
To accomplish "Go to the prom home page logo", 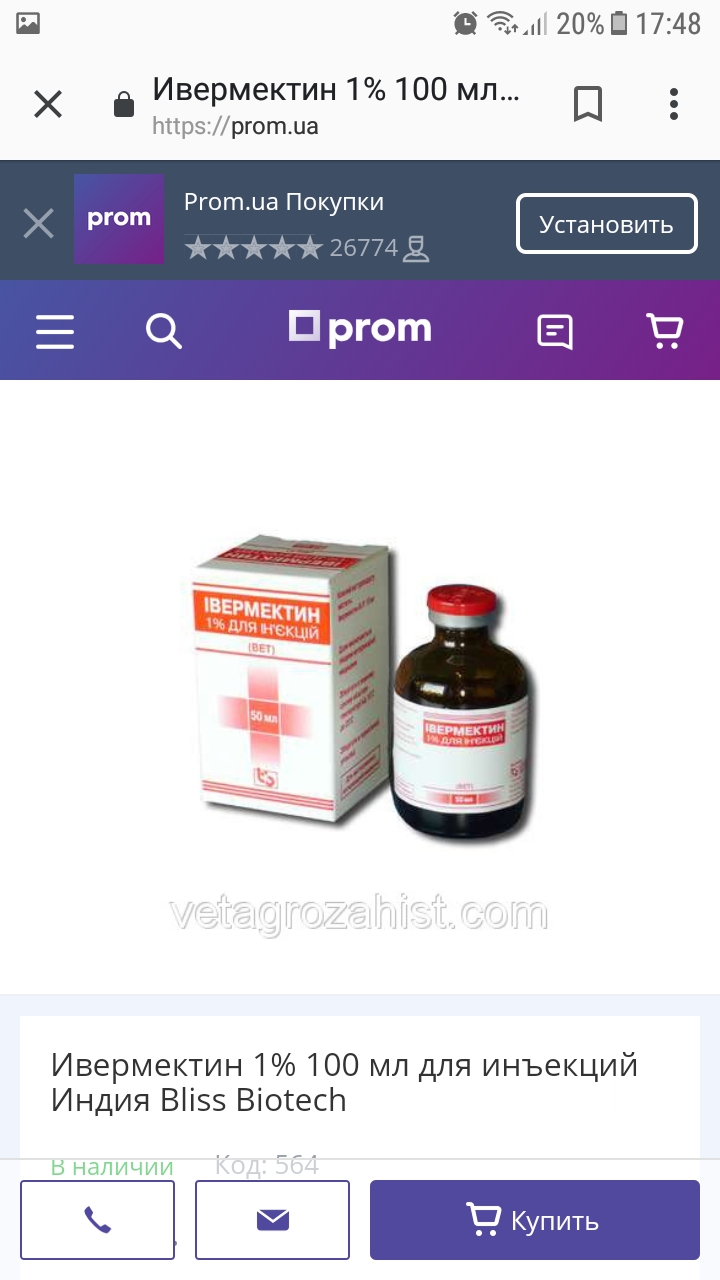I will pyautogui.click(x=360, y=329).
